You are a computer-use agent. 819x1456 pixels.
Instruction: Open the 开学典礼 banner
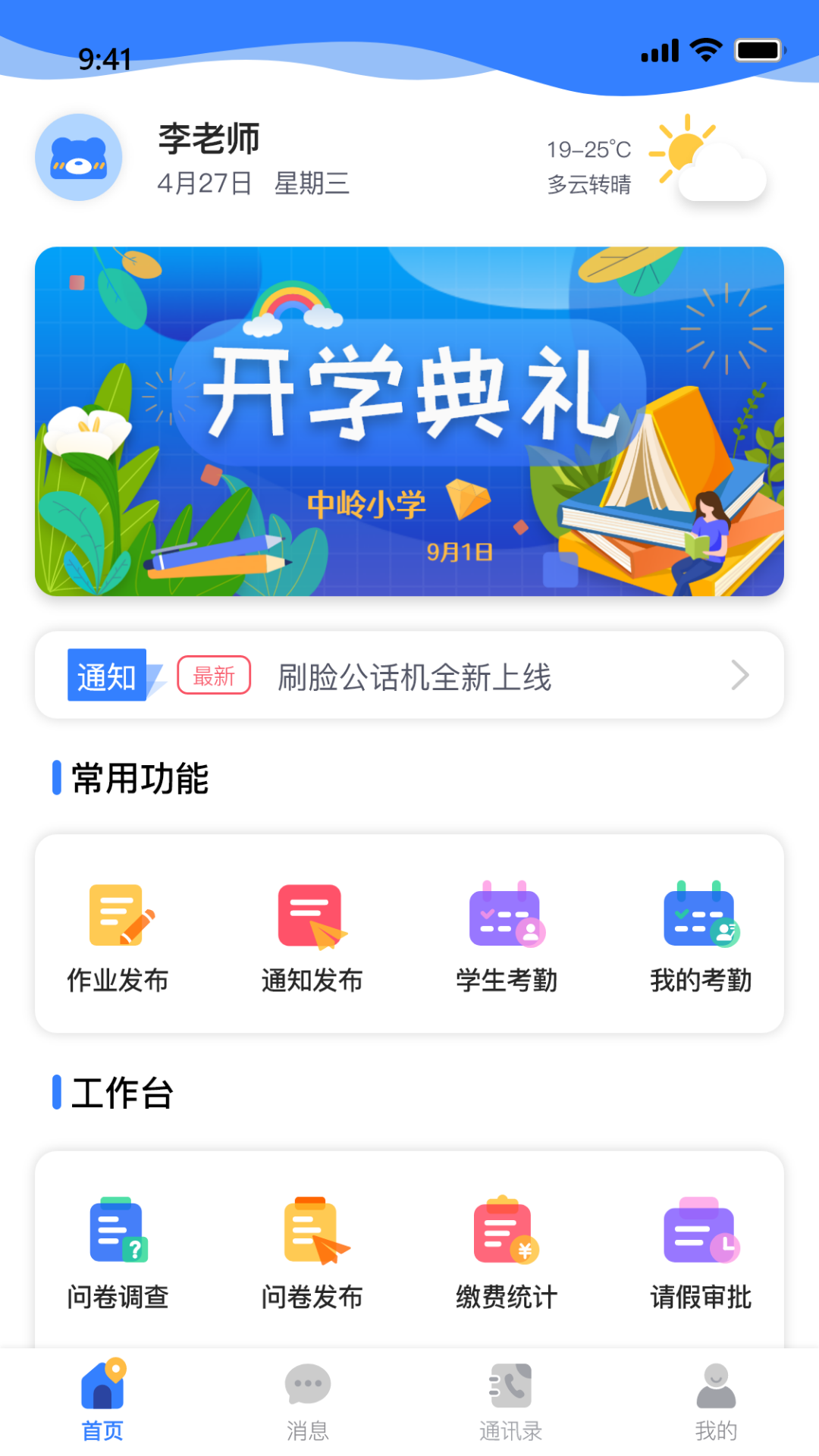tap(409, 421)
